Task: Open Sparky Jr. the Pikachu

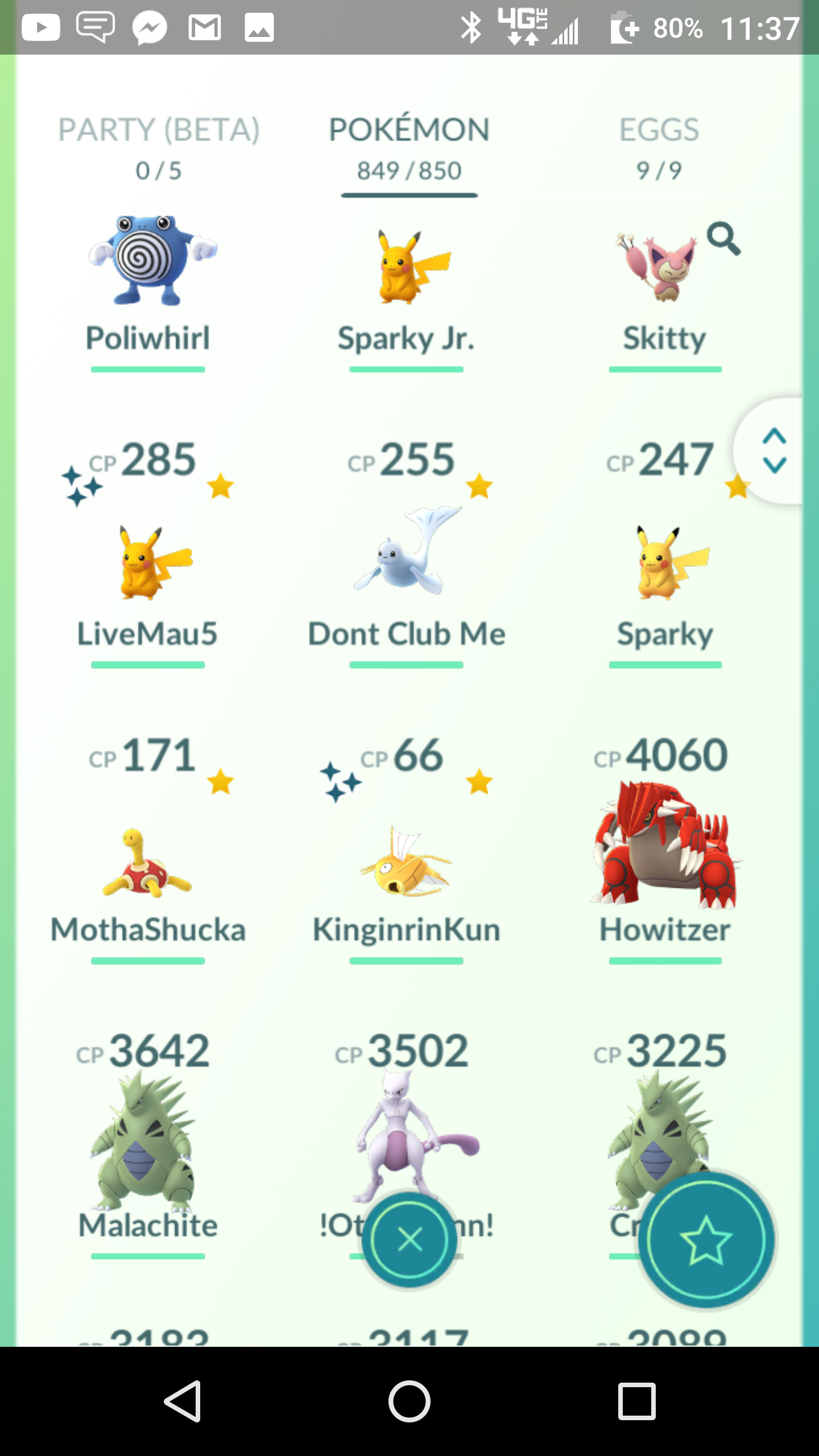Action: click(407, 293)
